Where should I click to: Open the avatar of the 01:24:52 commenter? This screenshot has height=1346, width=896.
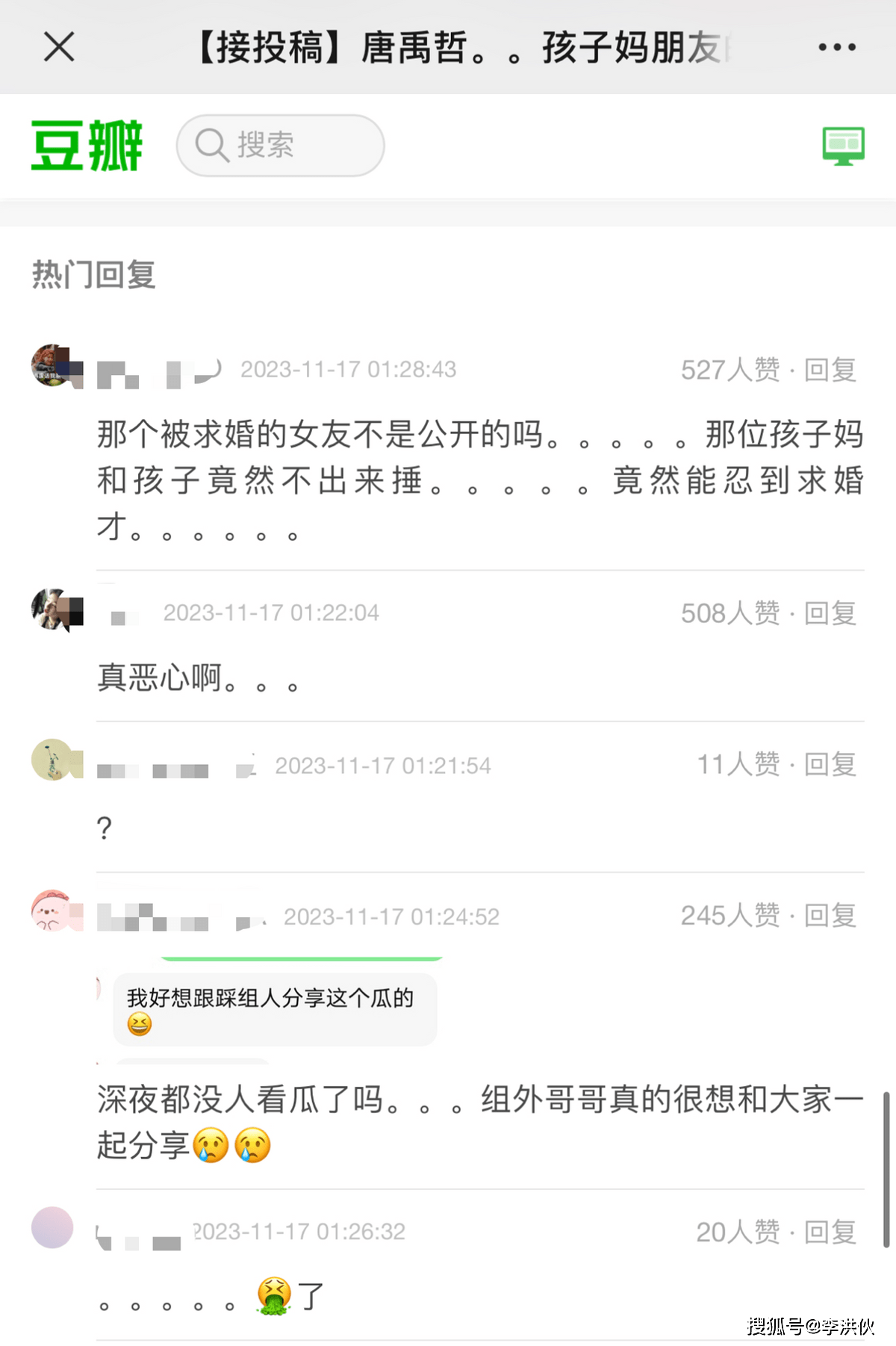click(x=52, y=911)
